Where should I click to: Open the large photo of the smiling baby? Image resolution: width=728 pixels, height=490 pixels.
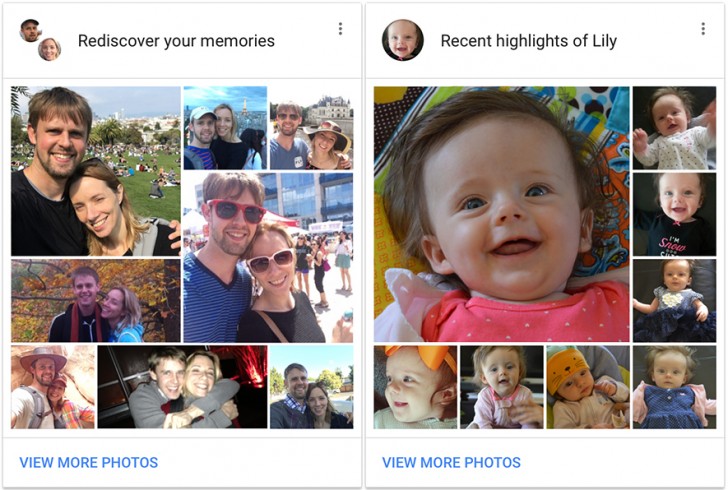click(501, 213)
